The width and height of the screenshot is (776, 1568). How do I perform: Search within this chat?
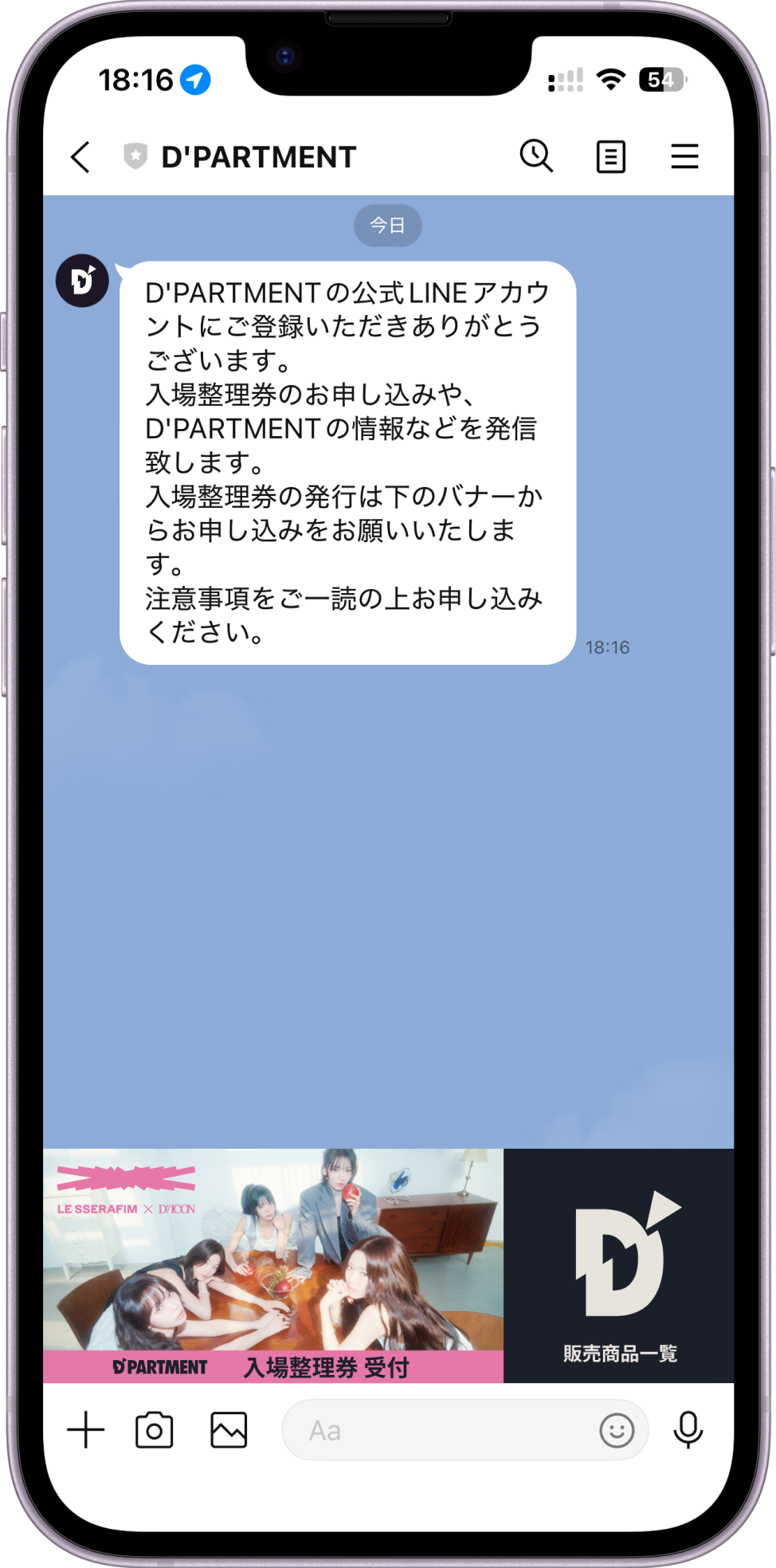click(536, 156)
